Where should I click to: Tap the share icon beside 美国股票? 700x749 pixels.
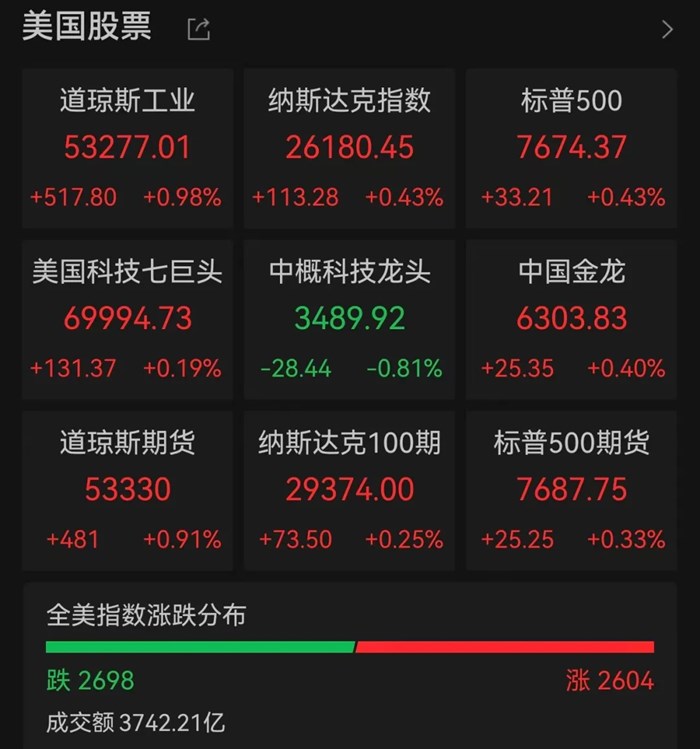(198, 29)
